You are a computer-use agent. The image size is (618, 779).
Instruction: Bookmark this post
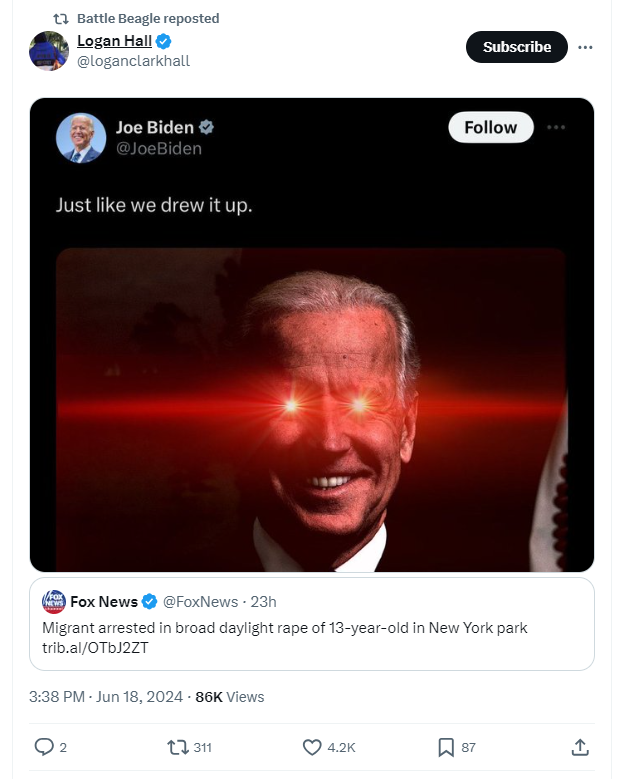point(446,747)
